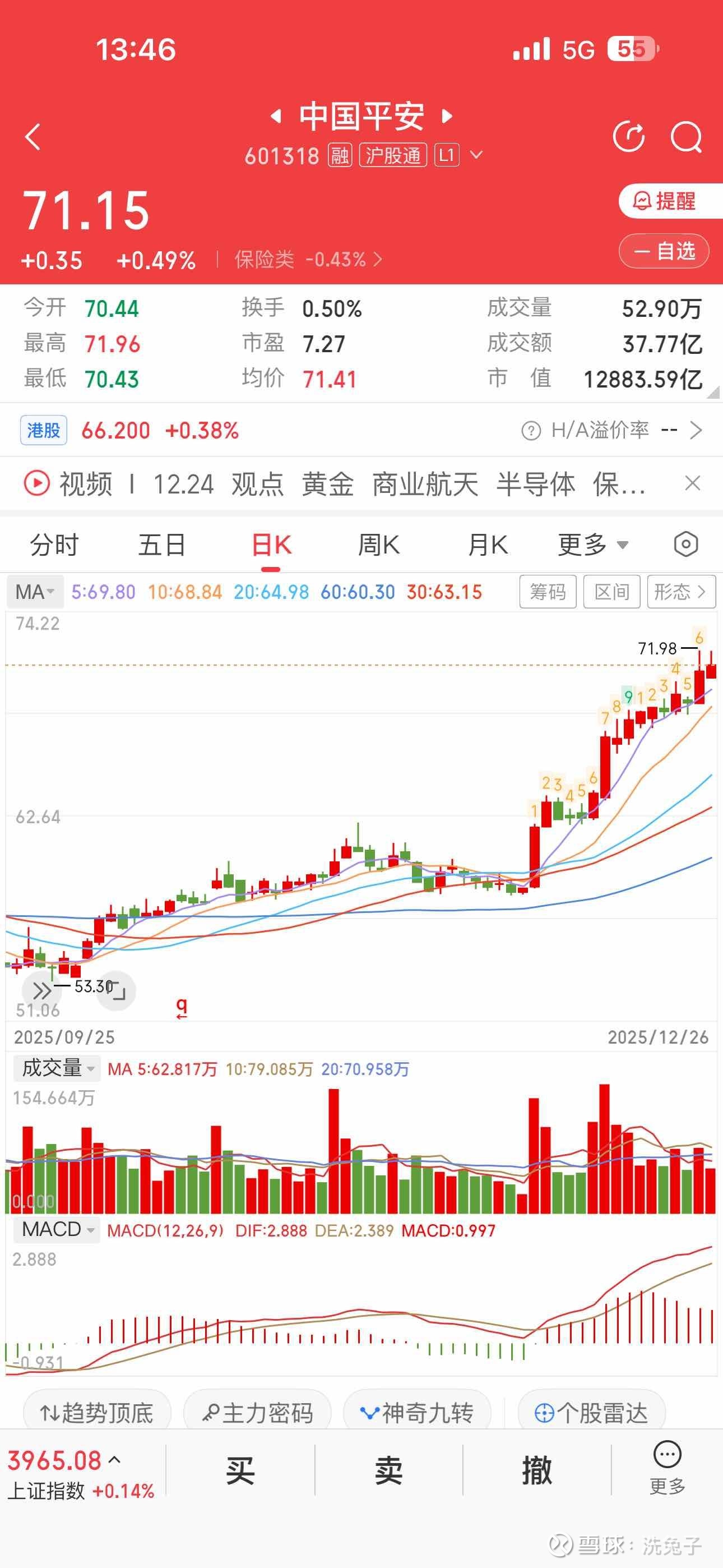
Task: Play the 视频 news video via play icon
Action: click(x=36, y=484)
